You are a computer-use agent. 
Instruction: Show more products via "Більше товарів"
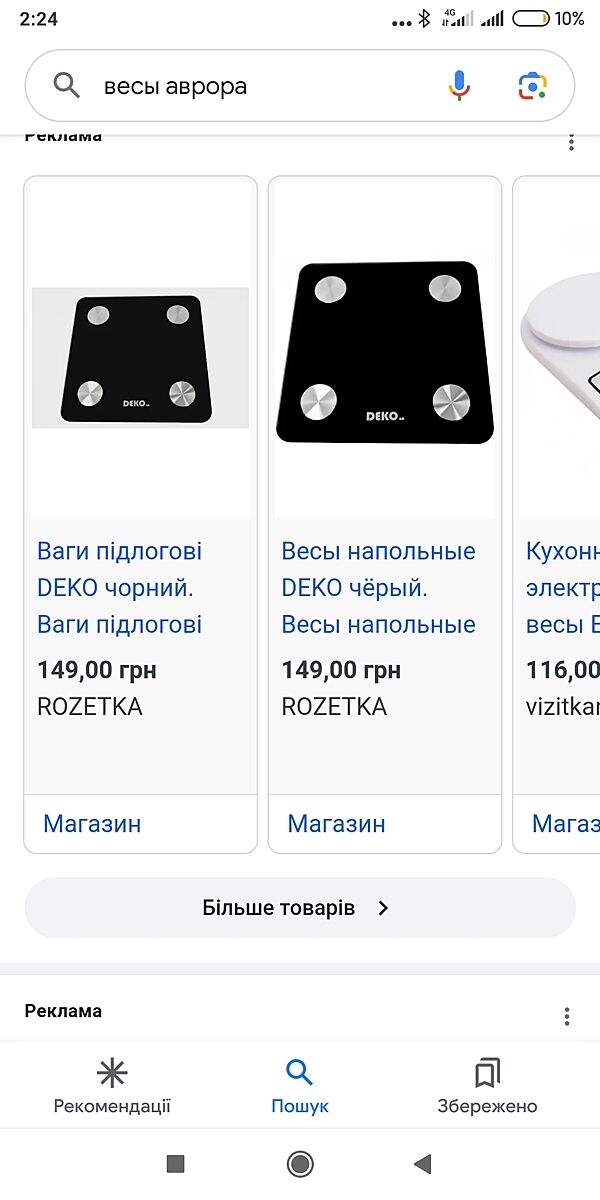pyautogui.click(x=299, y=908)
